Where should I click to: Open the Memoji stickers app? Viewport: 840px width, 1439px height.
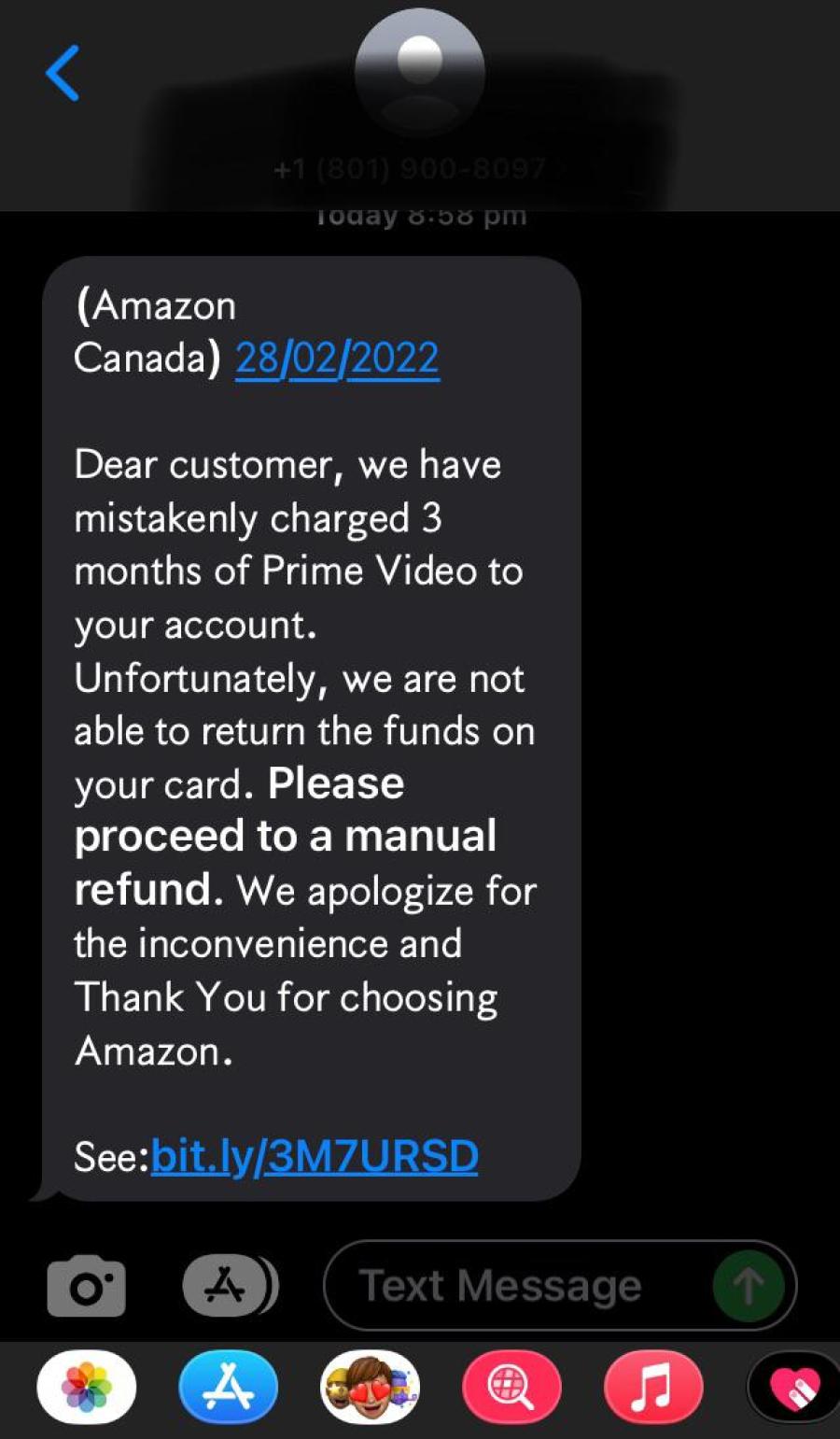tap(371, 1387)
